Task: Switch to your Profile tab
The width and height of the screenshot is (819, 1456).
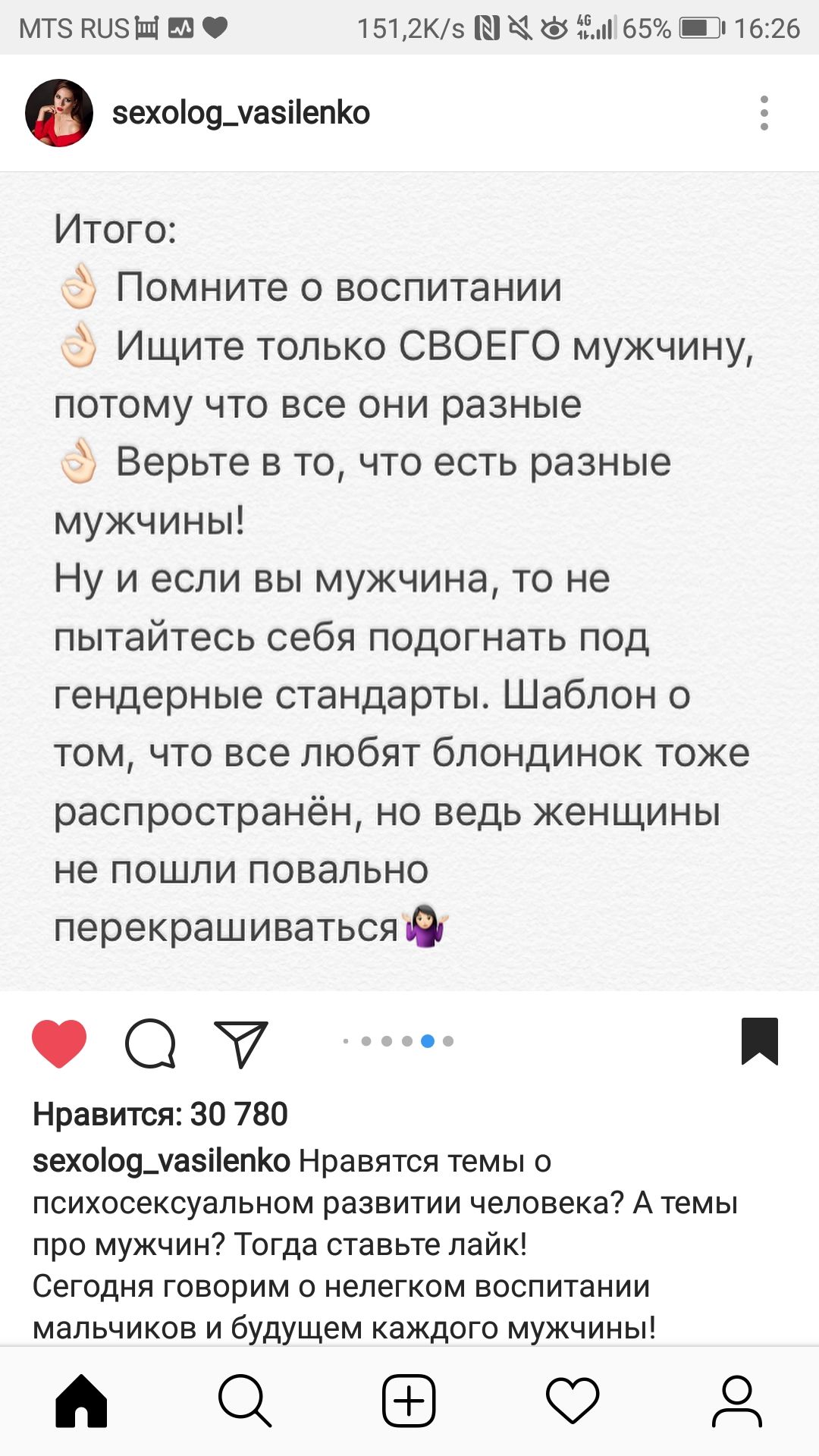Action: [x=736, y=1400]
